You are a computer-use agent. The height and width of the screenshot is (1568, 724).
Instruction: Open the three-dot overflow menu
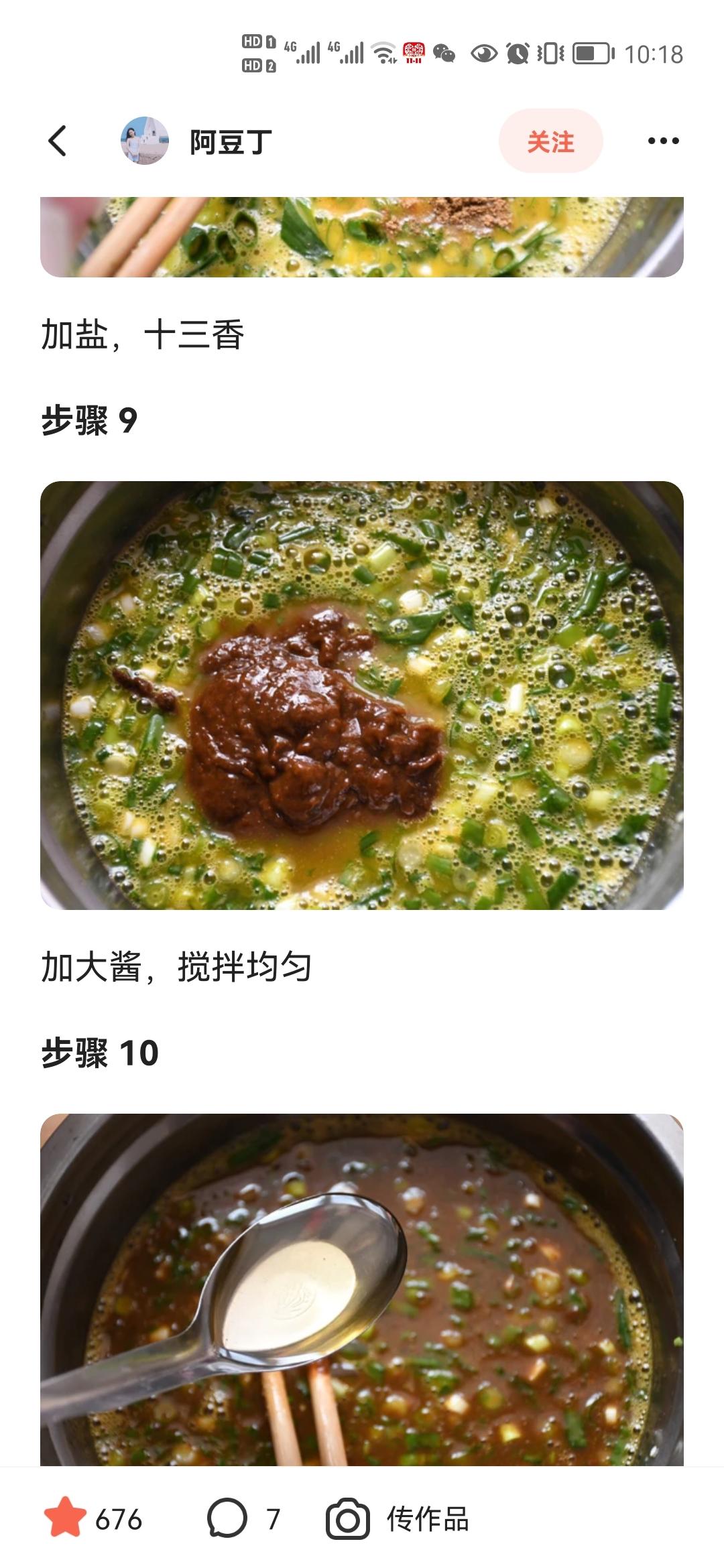tap(663, 141)
